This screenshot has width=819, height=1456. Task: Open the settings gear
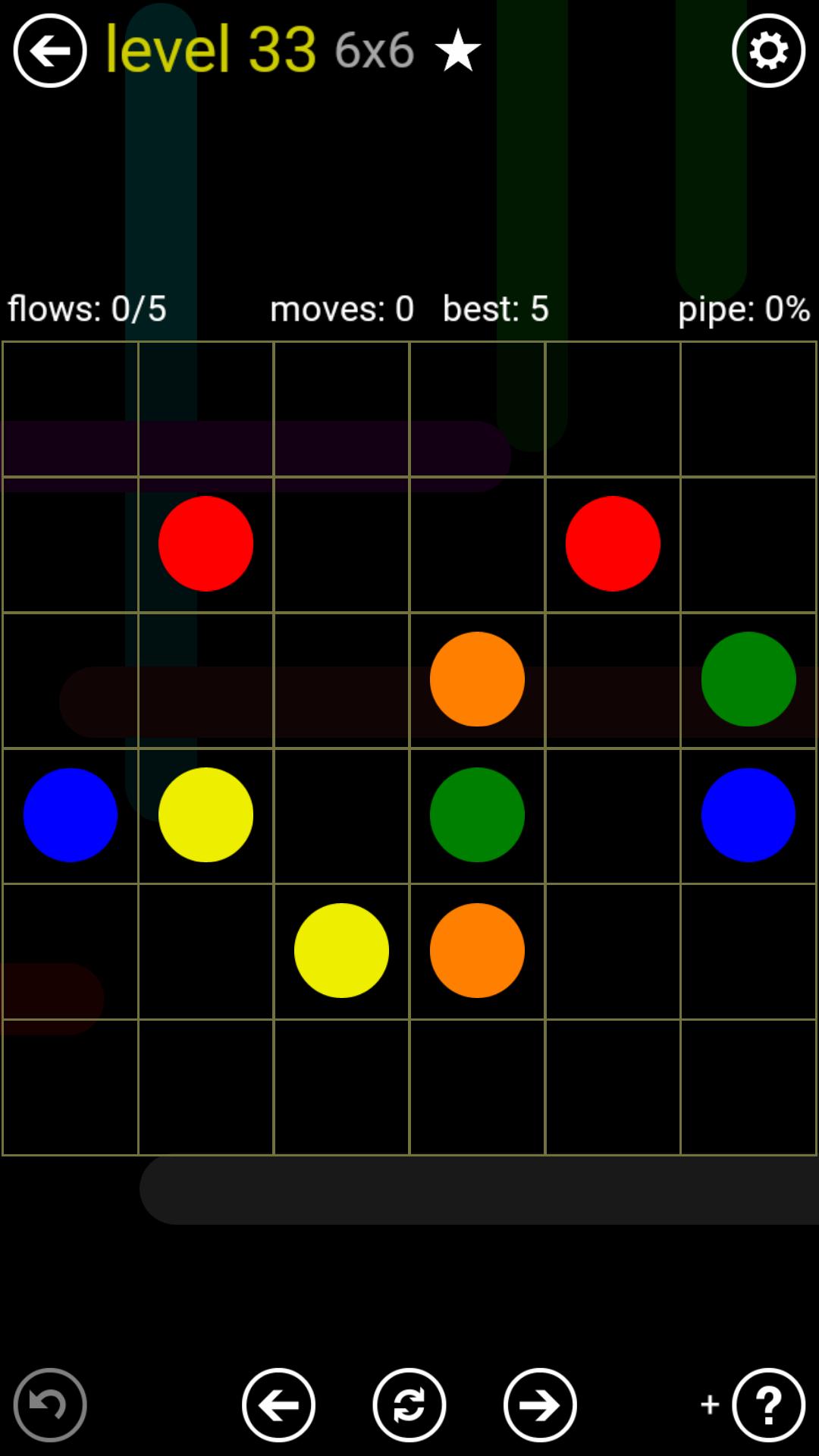[x=768, y=51]
